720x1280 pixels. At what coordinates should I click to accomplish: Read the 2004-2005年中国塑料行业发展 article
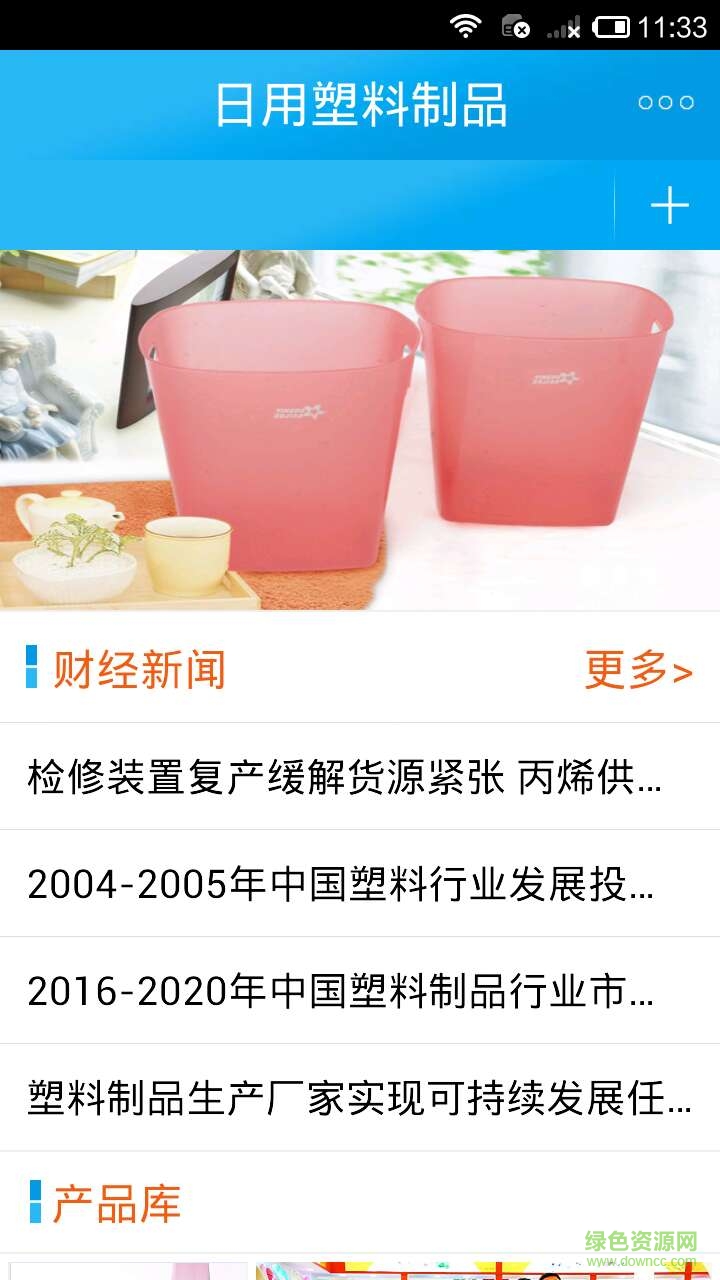341,884
